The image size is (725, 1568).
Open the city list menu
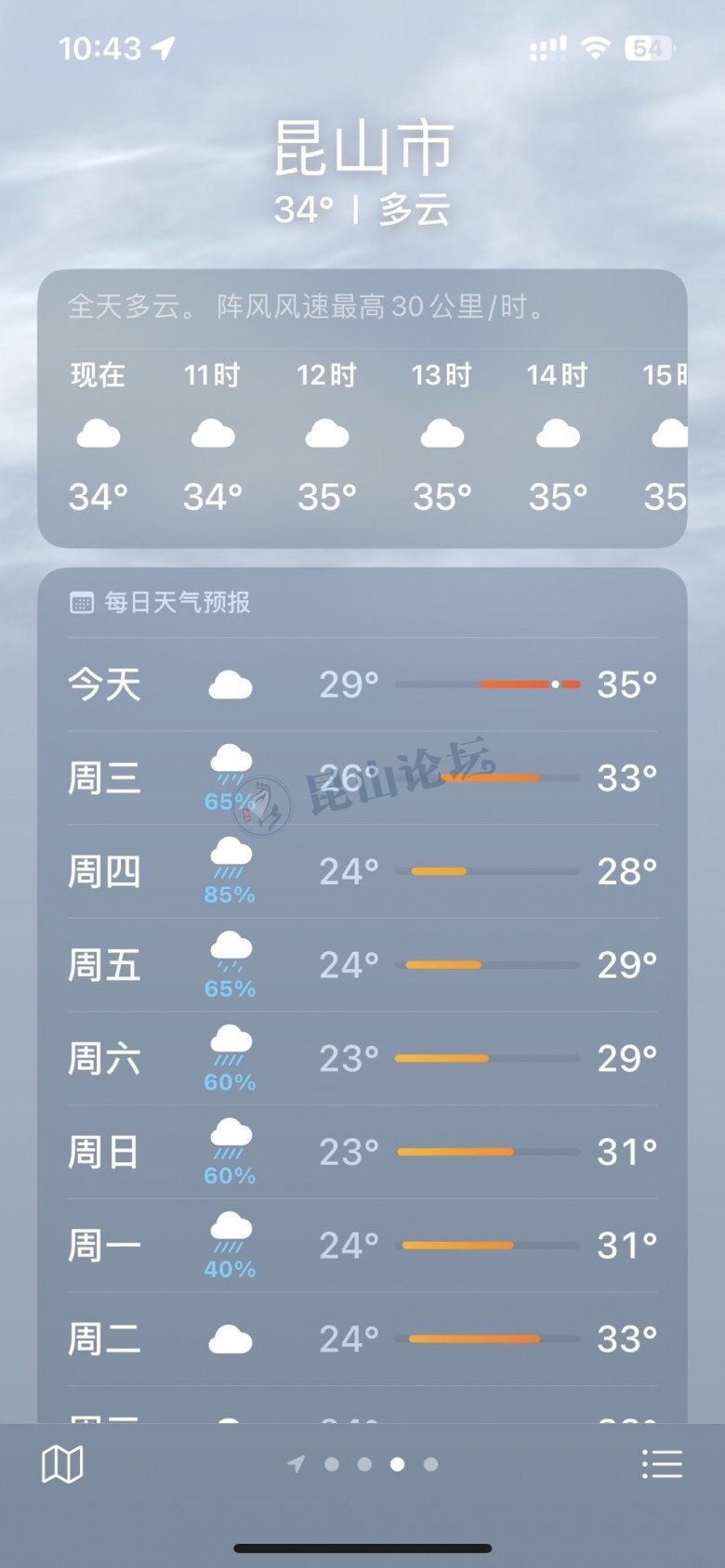(662, 1465)
